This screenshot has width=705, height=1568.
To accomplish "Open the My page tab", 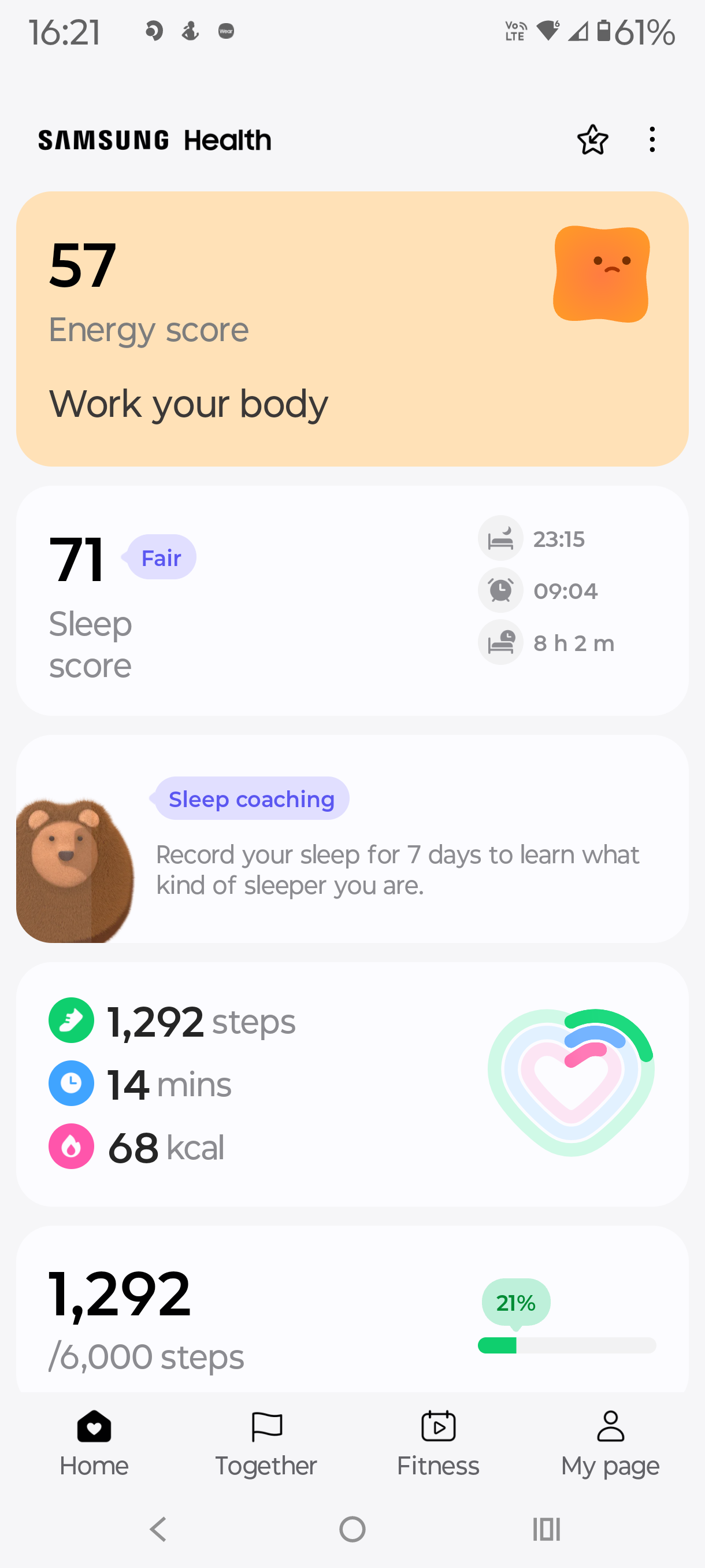I will [610, 1444].
